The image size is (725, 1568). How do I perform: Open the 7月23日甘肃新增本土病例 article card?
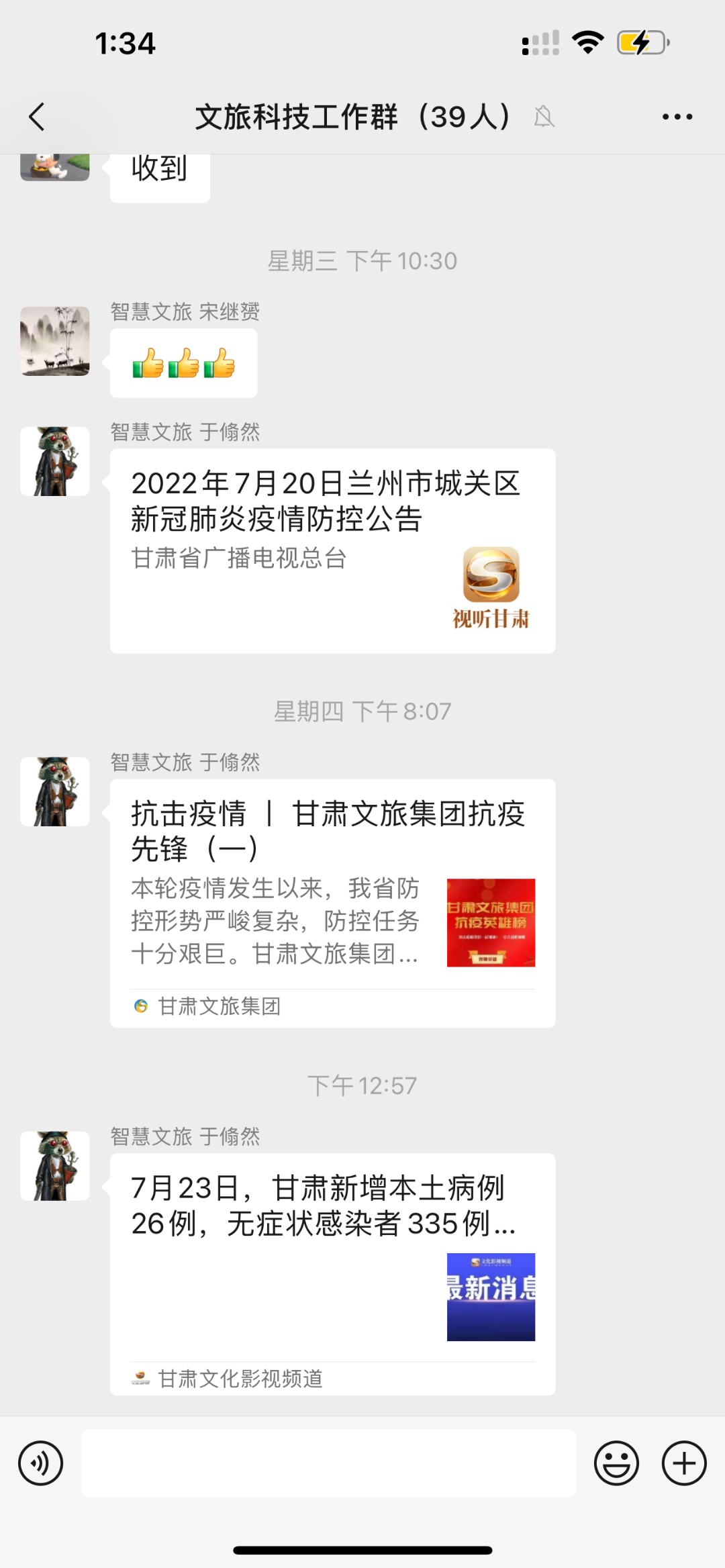(x=332, y=1273)
